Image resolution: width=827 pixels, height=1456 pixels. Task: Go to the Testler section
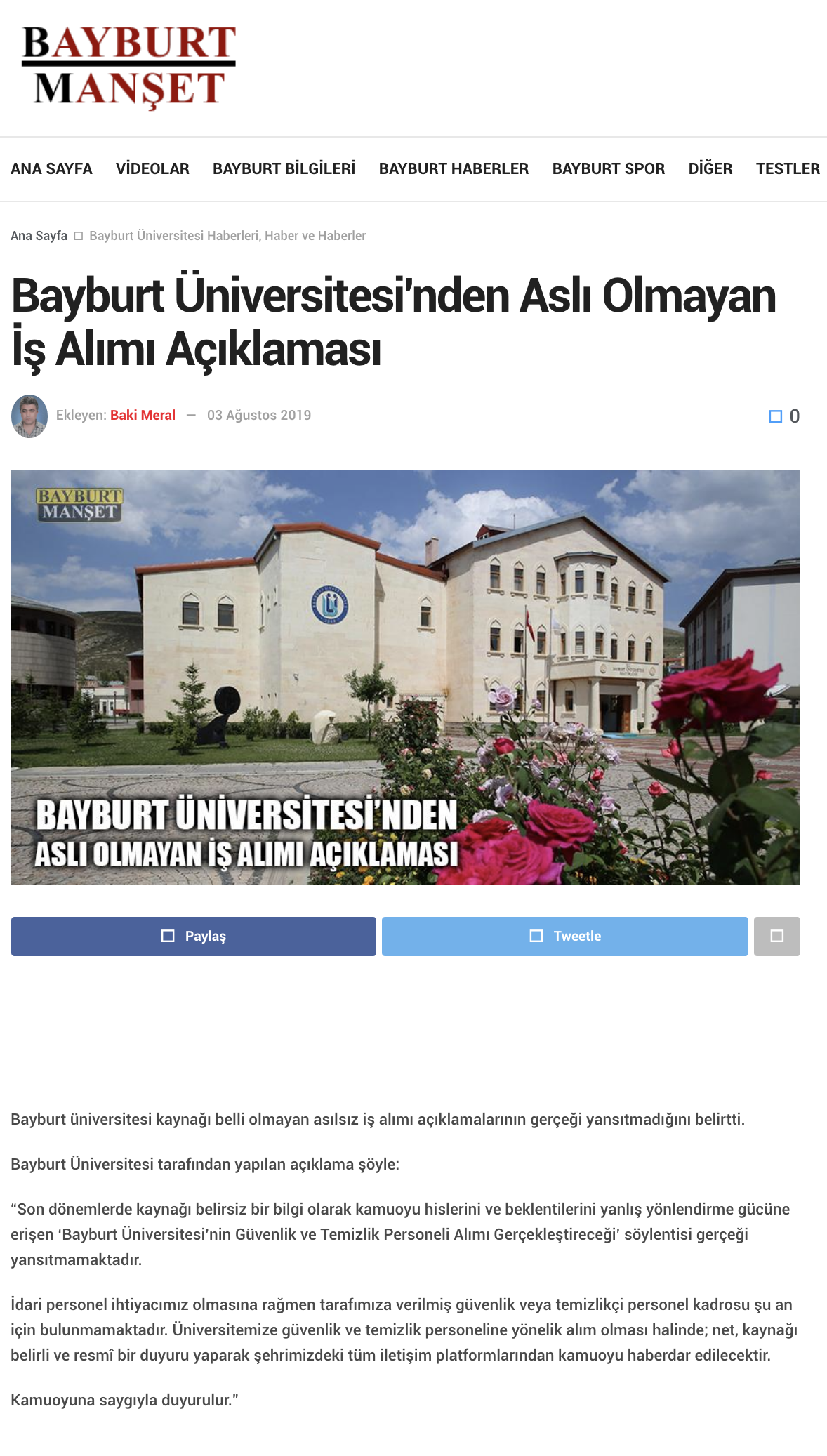pyautogui.click(x=787, y=168)
